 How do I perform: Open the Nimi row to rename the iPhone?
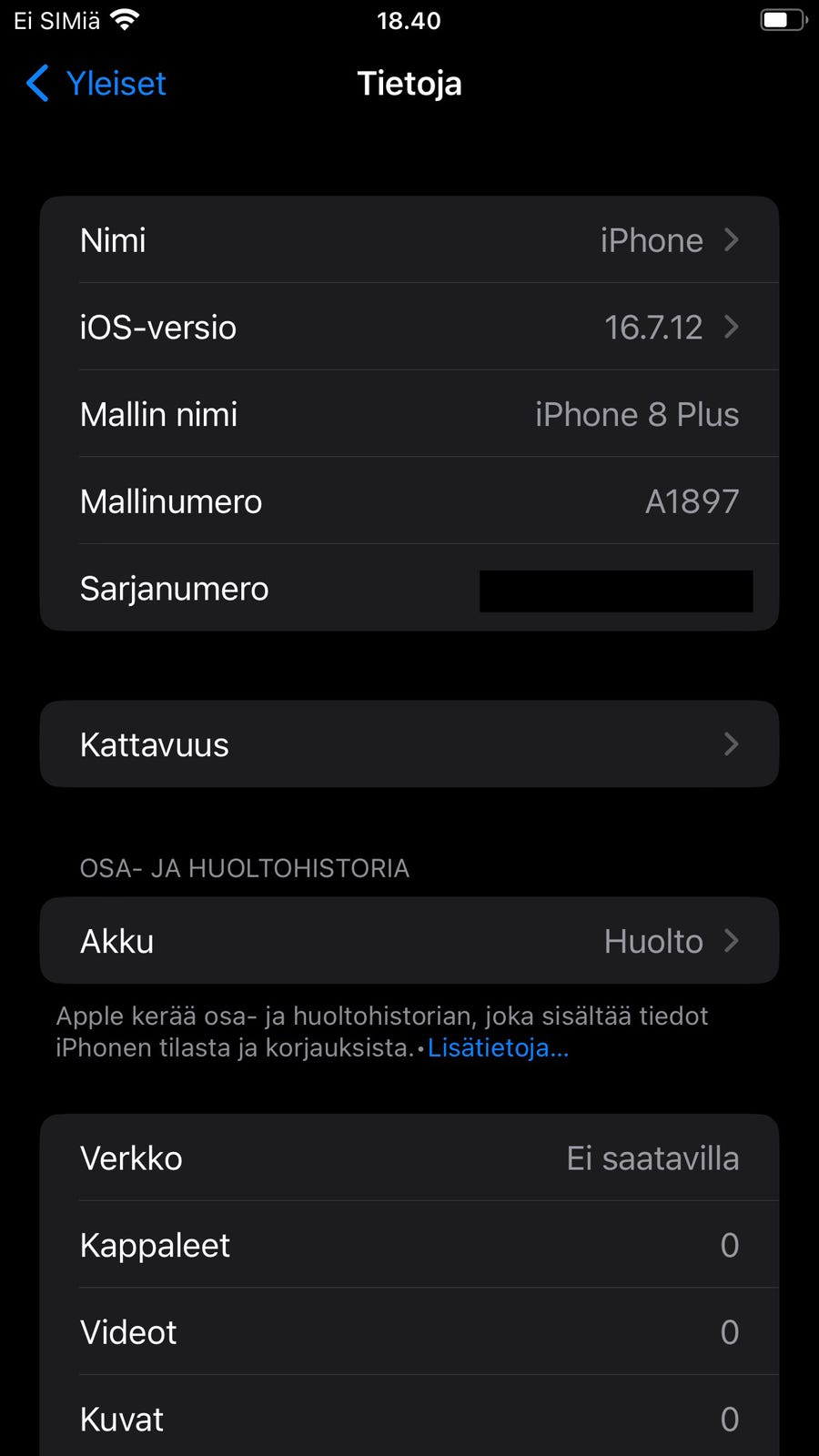[409, 239]
